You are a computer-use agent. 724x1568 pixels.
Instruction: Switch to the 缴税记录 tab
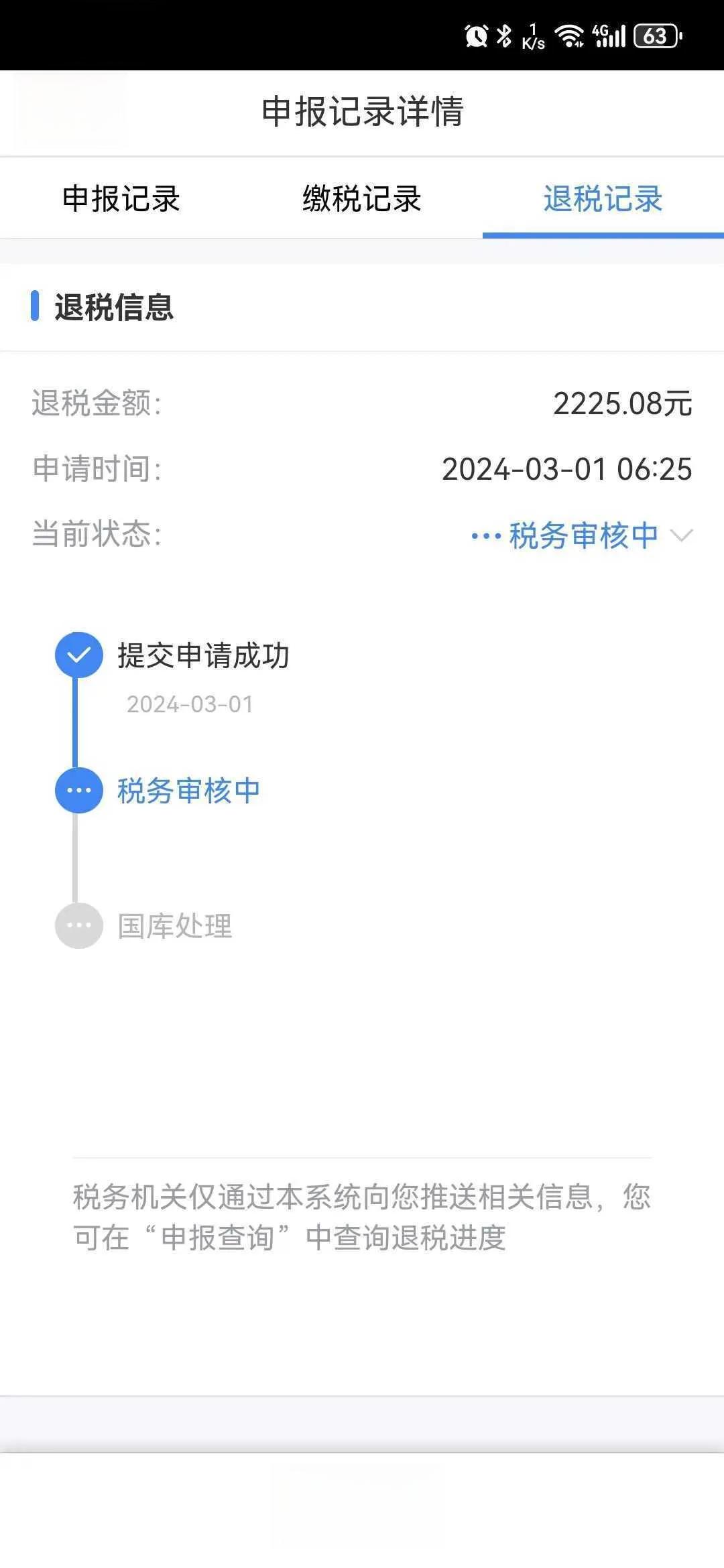[x=362, y=199]
